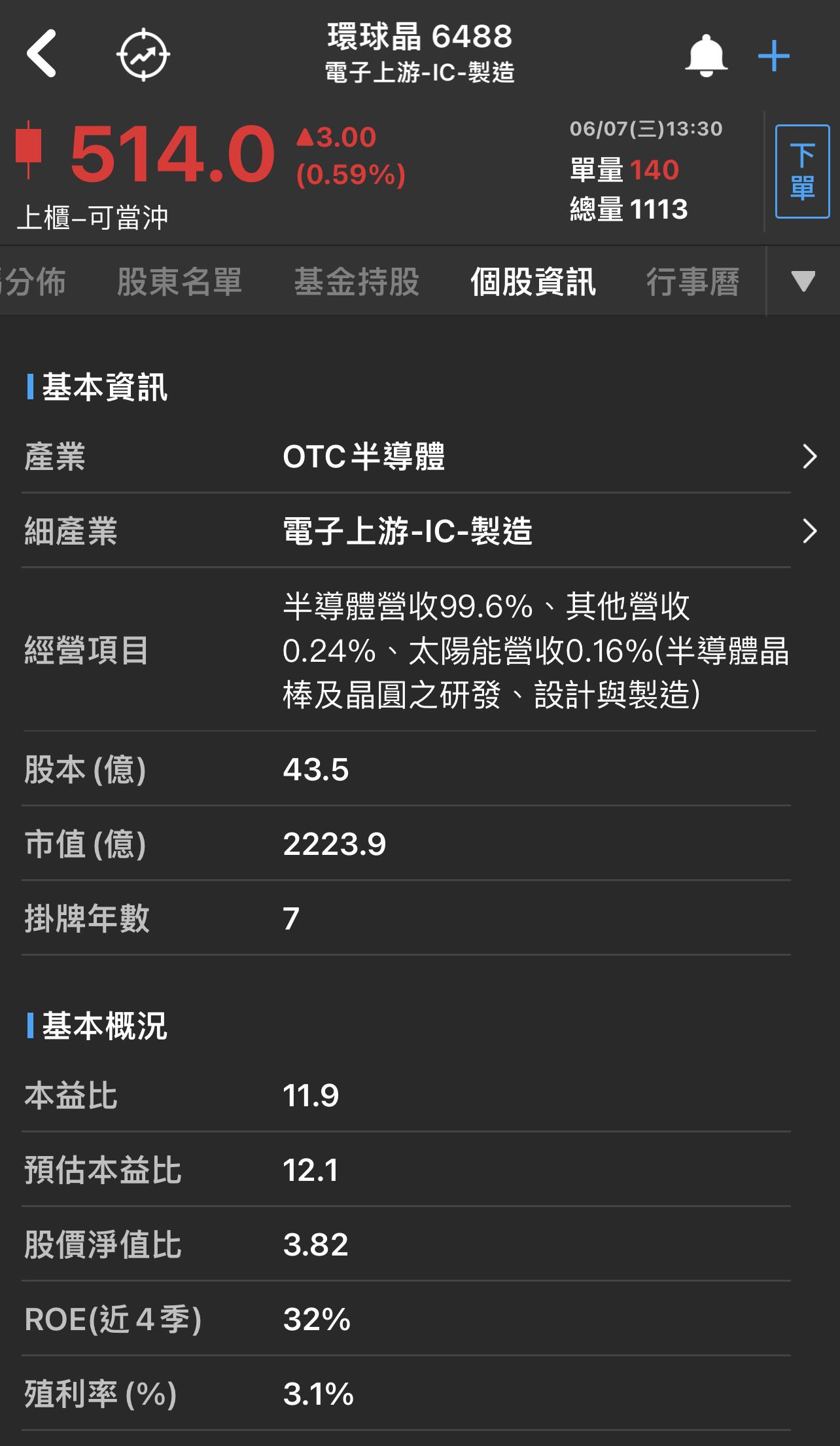Open the chart analysis target icon

pyautogui.click(x=143, y=55)
